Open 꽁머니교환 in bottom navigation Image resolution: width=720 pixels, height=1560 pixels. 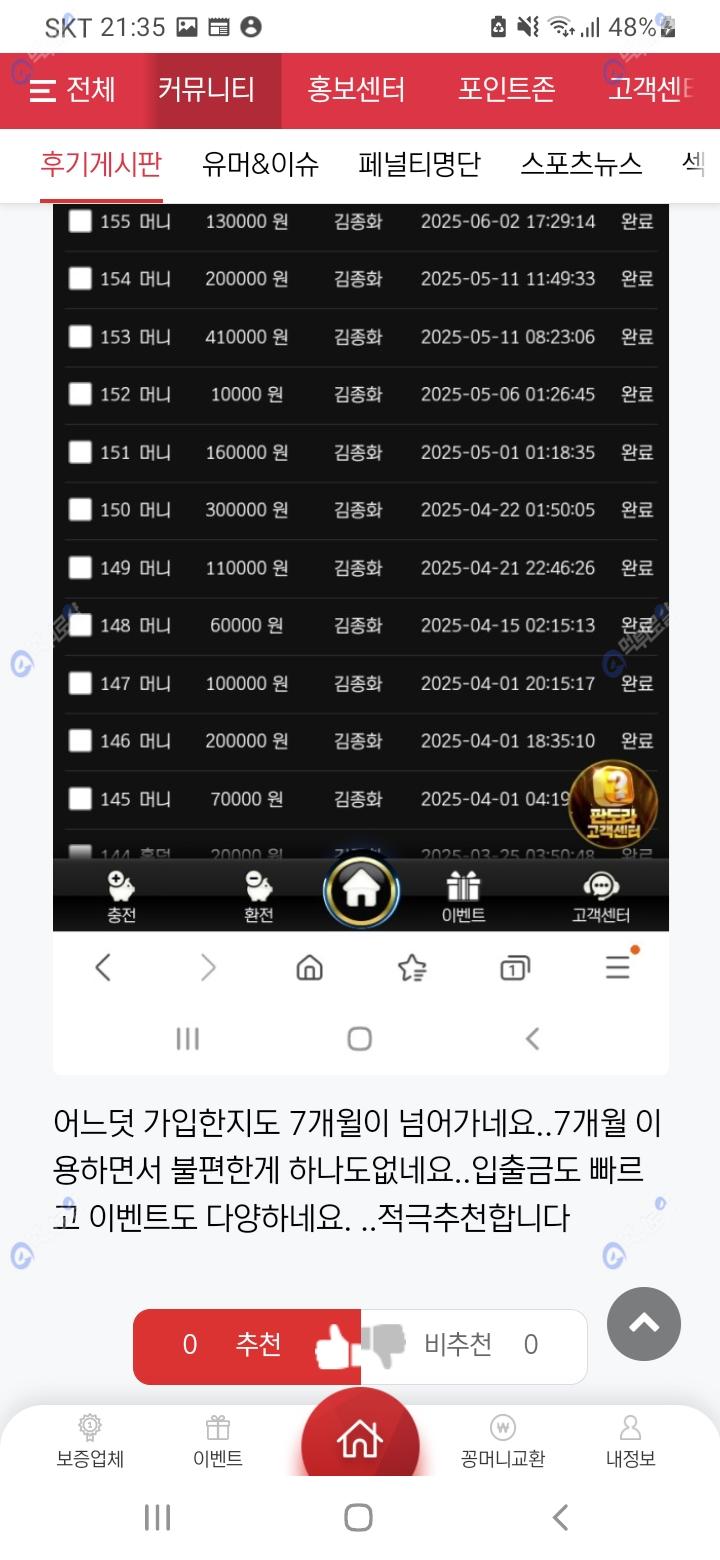(503, 1441)
